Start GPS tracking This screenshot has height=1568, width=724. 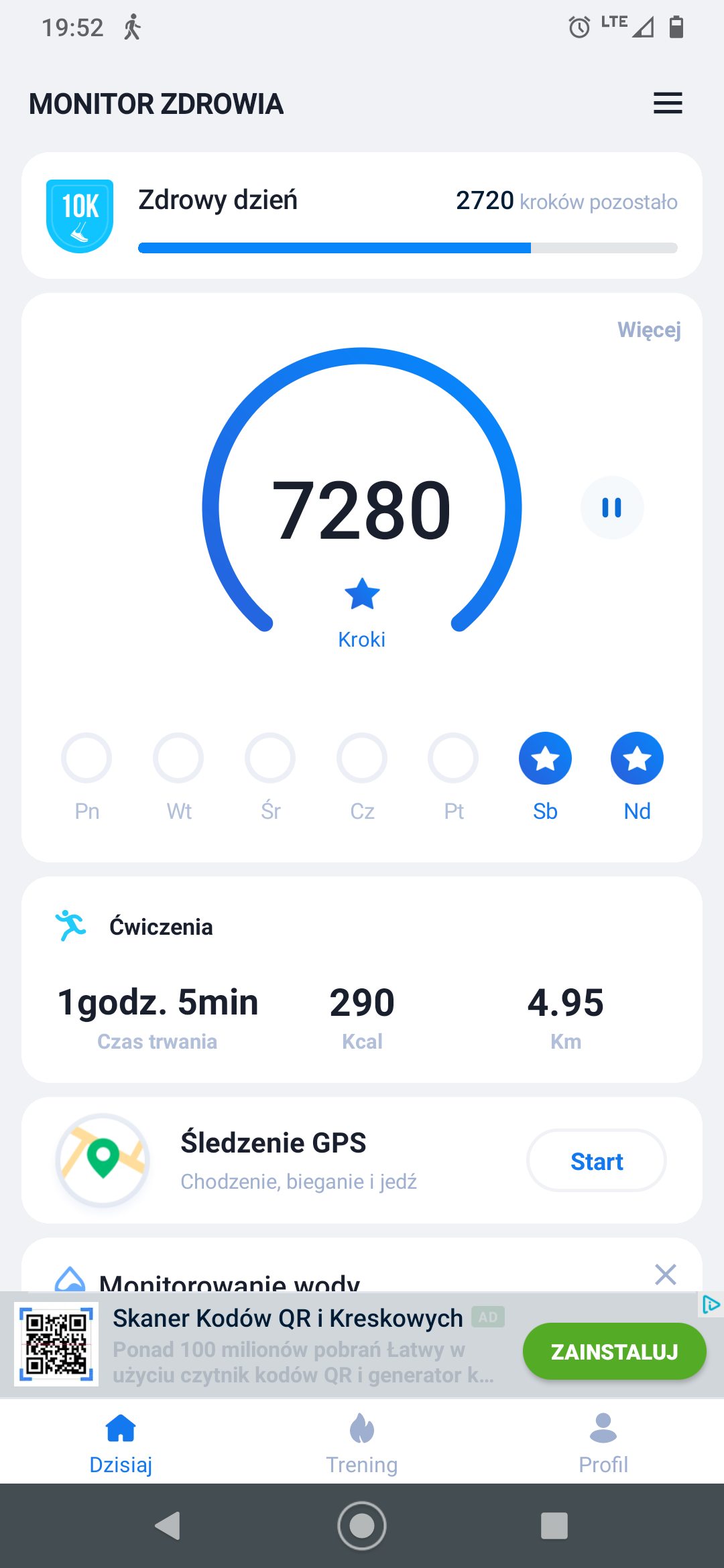click(597, 1161)
